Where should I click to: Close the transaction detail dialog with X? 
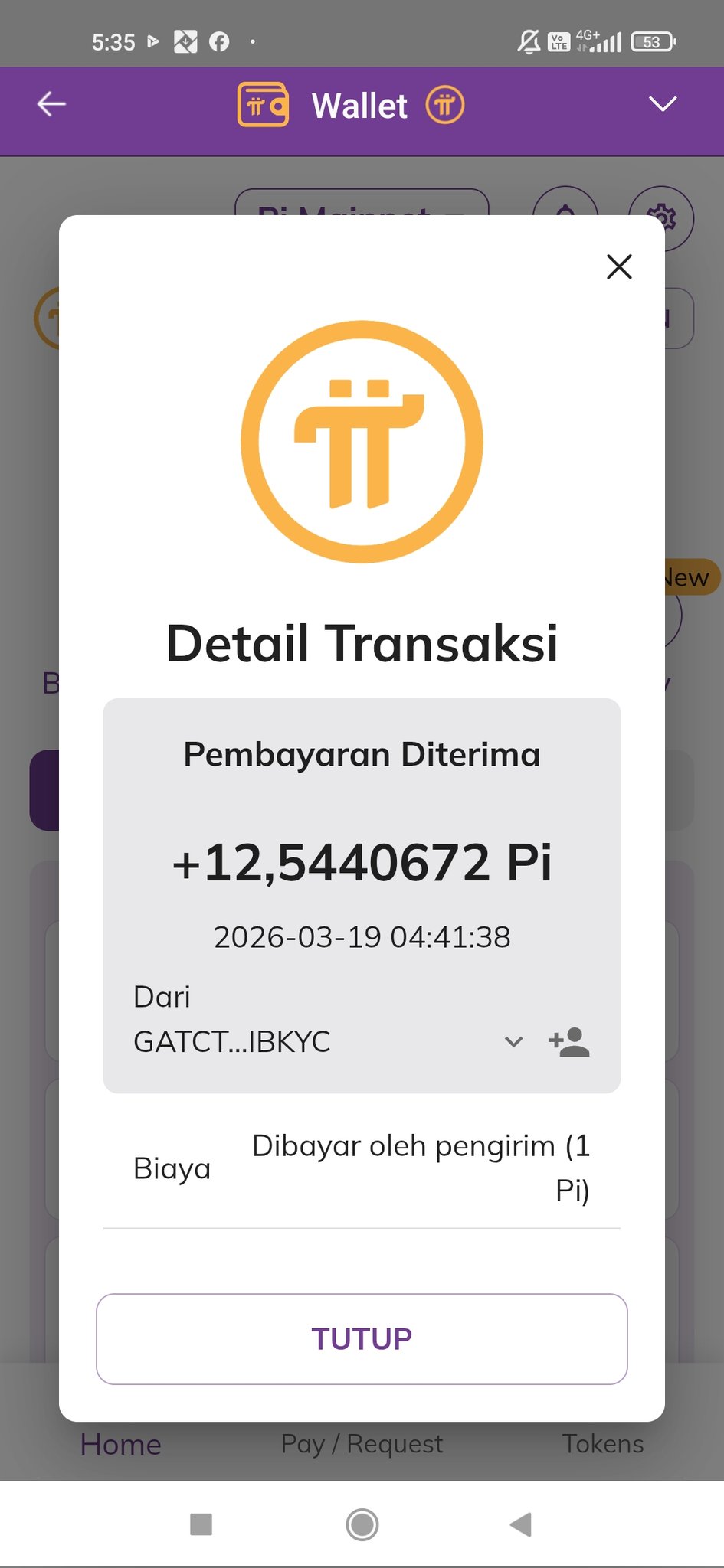click(x=619, y=266)
